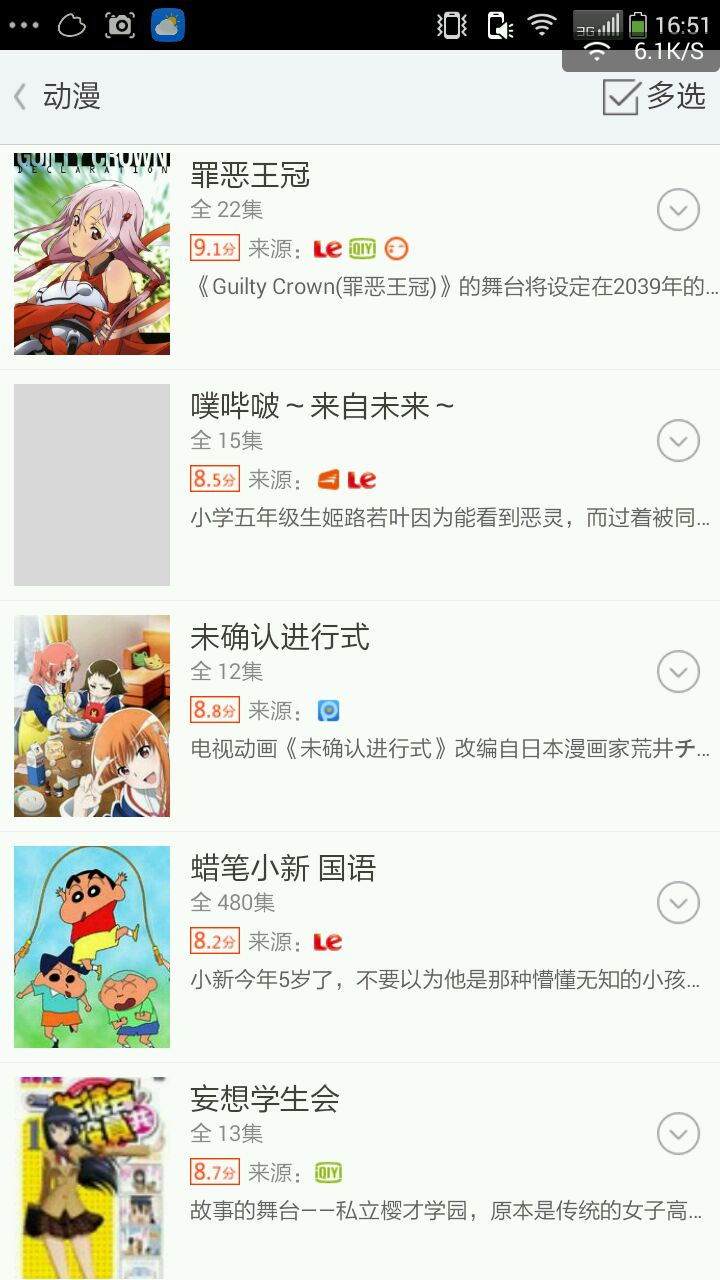Enable 多选 multi-select mode
Image resolution: width=720 pixels, height=1280 pixels.
click(x=654, y=97)
